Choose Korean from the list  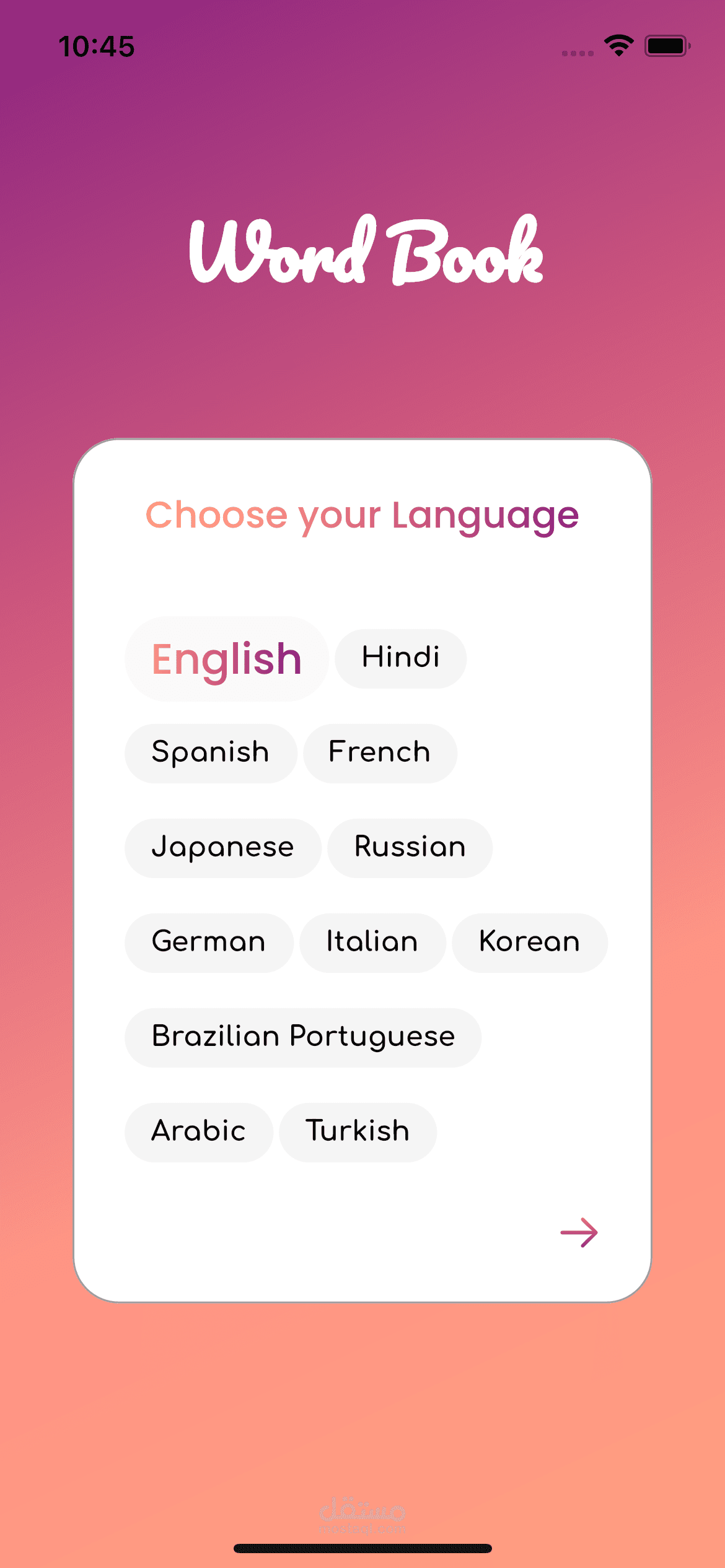[529, 943]
